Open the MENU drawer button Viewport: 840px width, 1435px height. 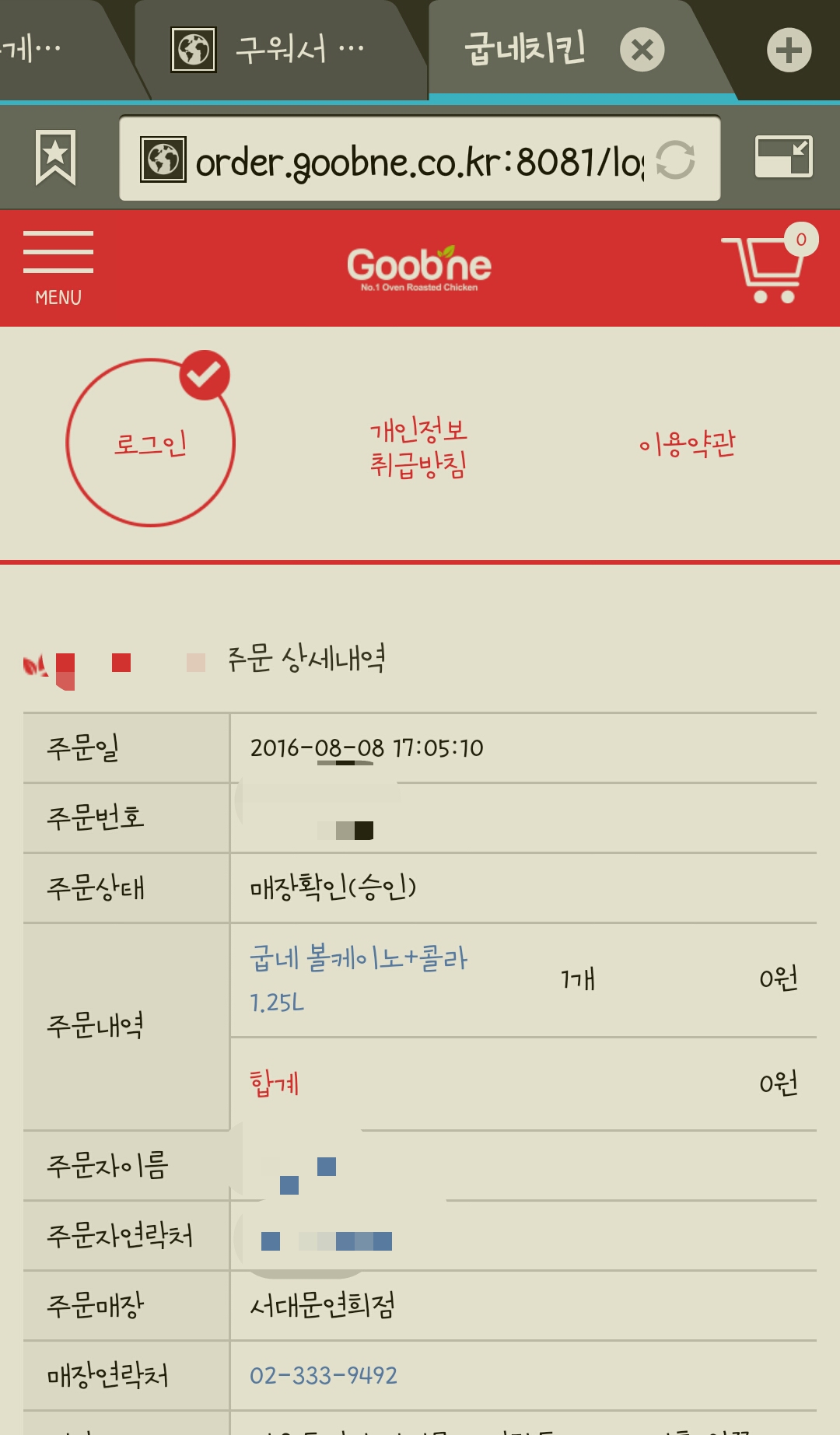coord(58,267)
